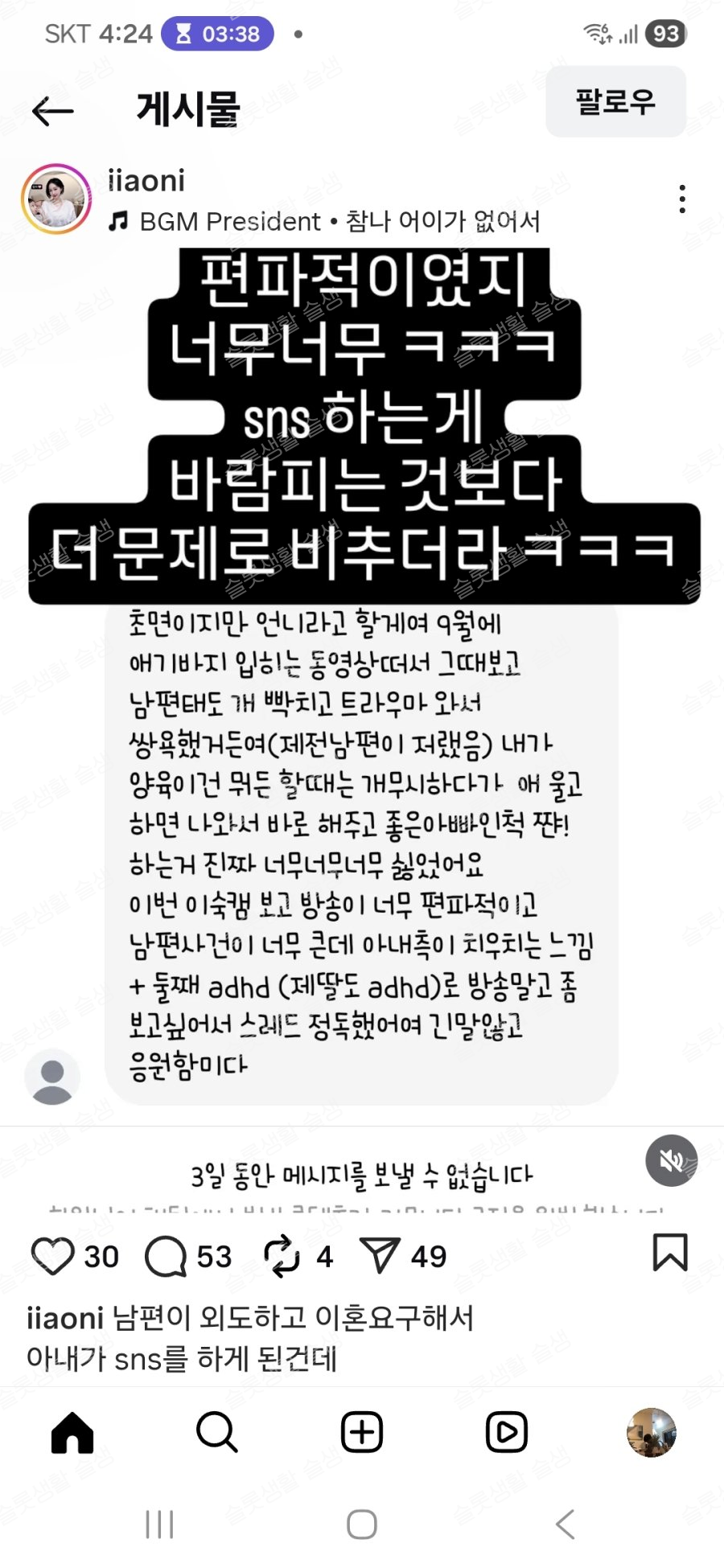Go back from the 게시물 screen
Viewport: 724px width, 1568px height.
click(53, 111)
